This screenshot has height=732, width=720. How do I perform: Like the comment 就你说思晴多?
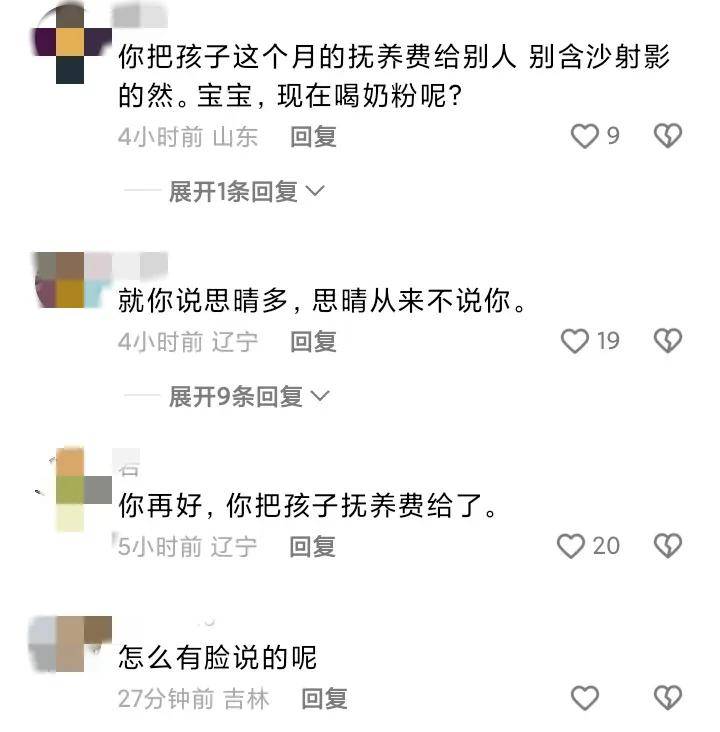(x=575, y=342)
